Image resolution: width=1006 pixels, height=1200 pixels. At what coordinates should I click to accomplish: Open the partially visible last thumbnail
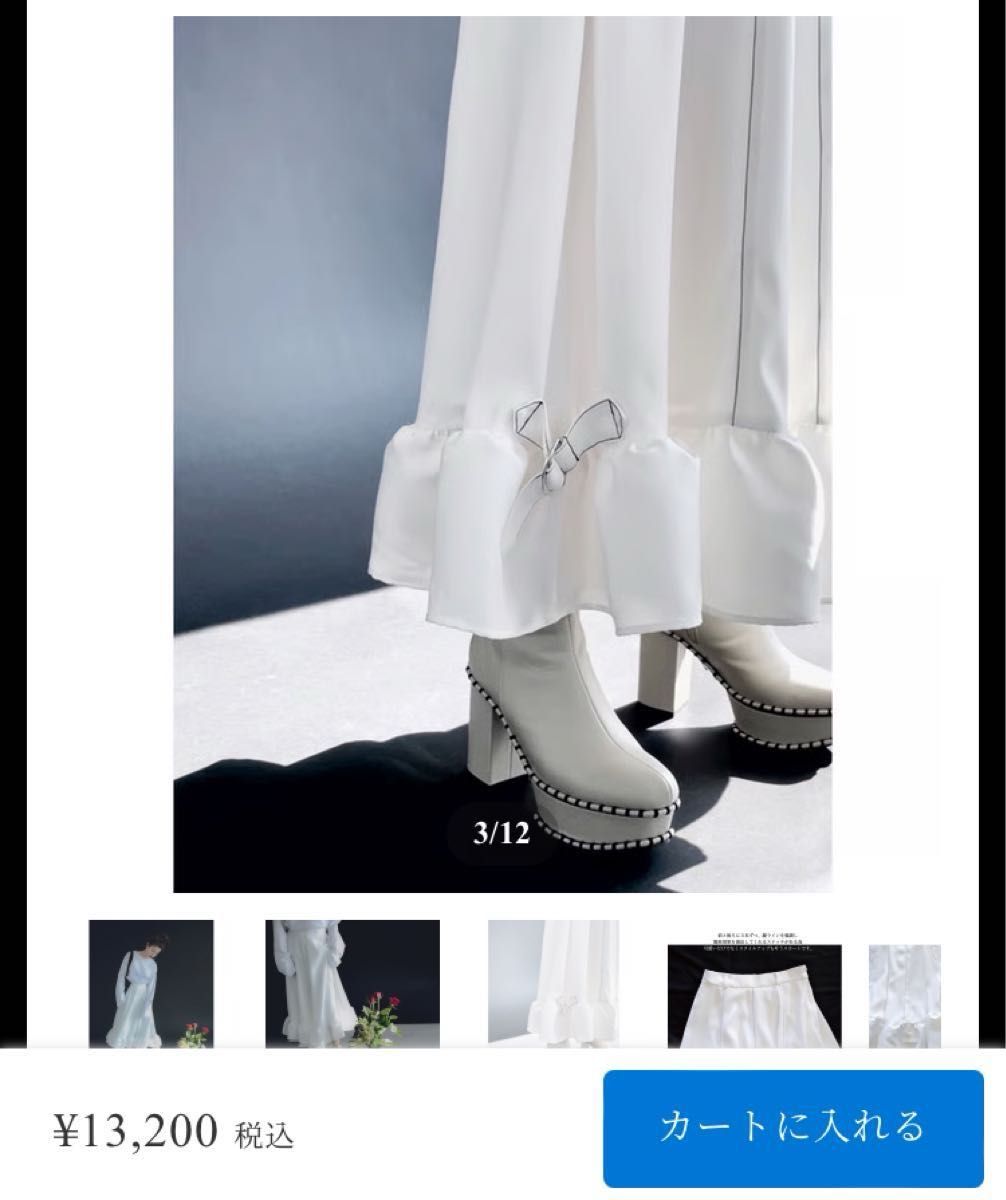click(904, 993)
